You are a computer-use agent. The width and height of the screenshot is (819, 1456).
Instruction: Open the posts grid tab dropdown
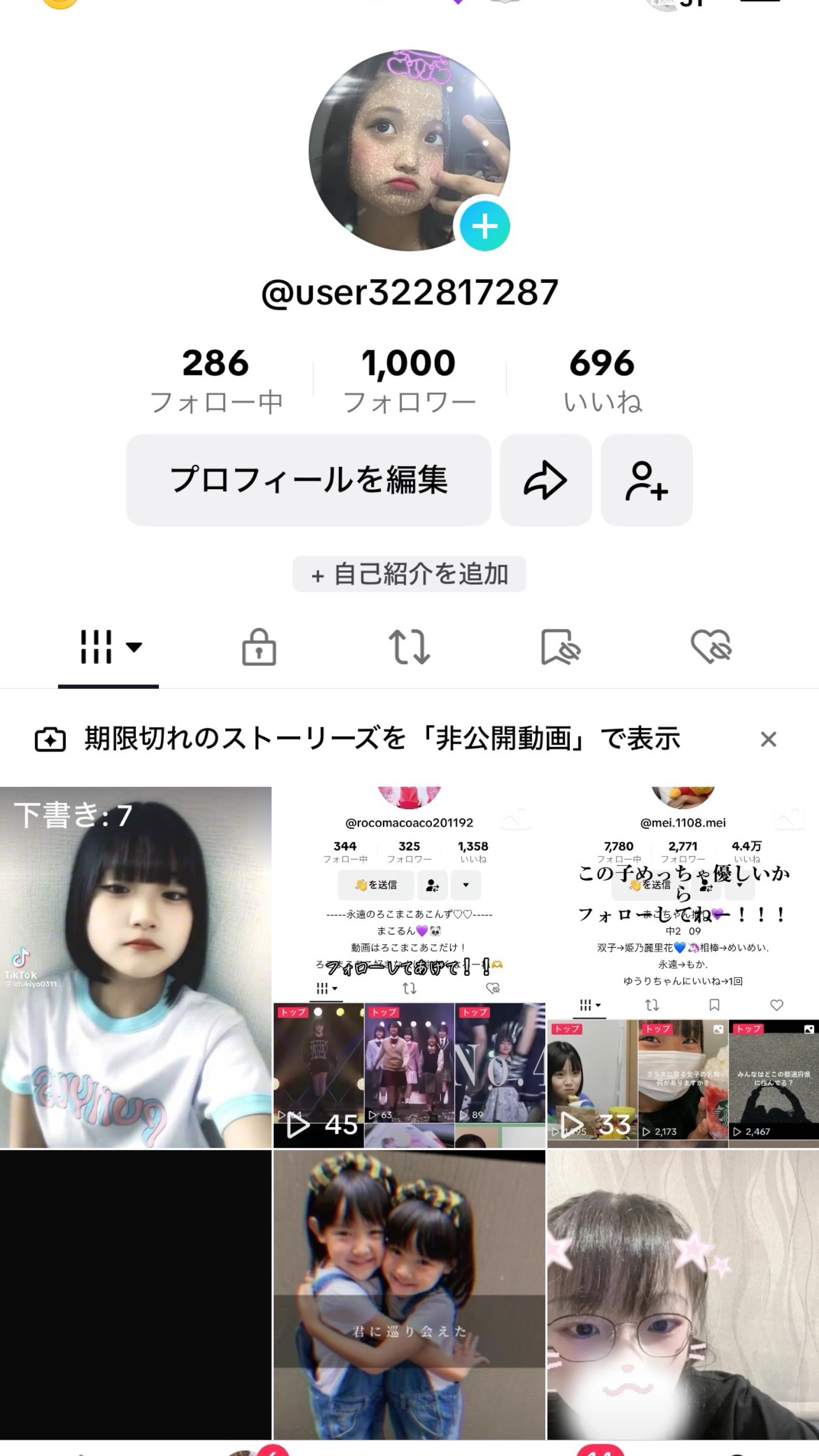(x=109, y=647)
